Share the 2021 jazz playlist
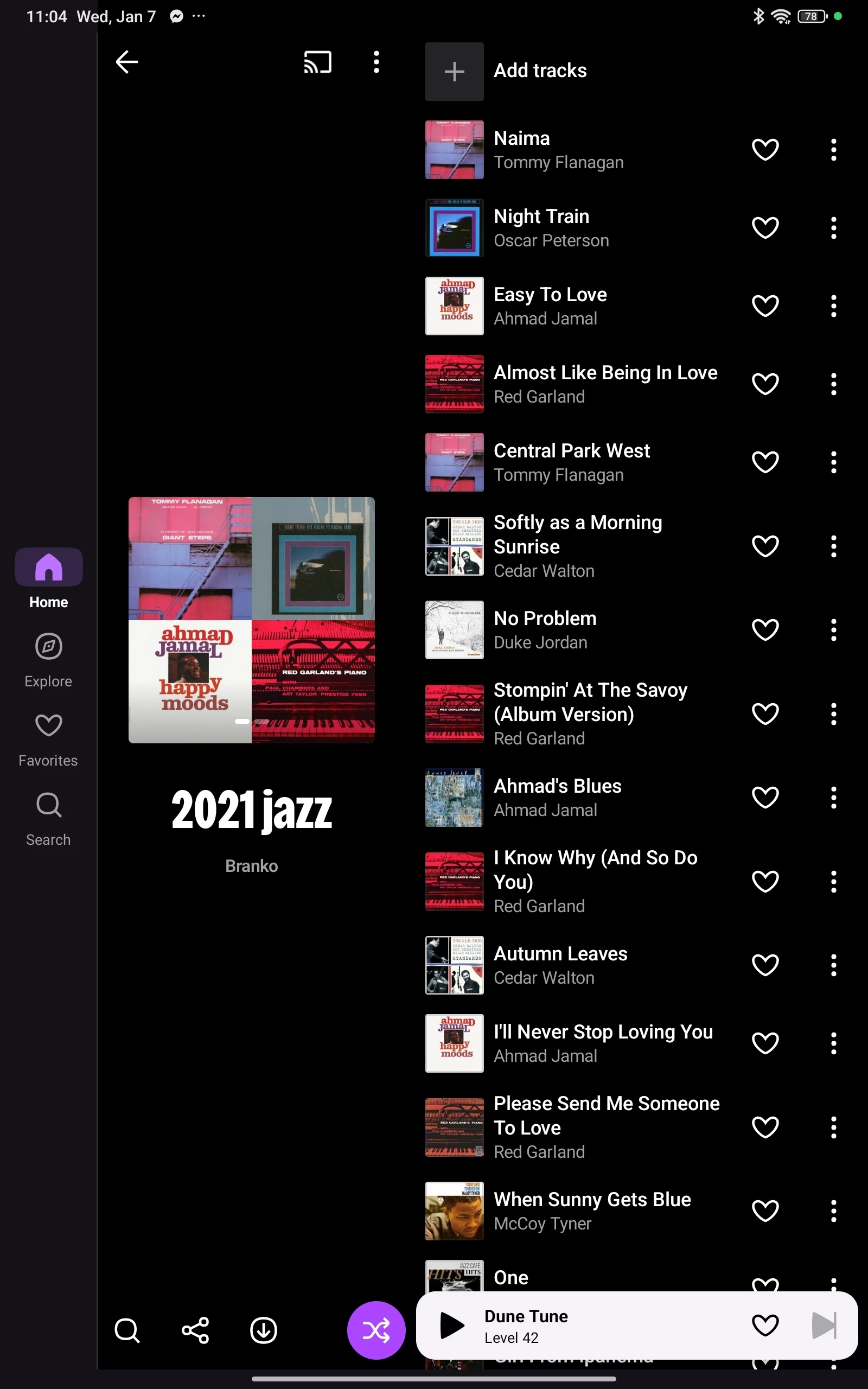The width and height of the screenshot is (868, 1389). (x=195, y=1330)
